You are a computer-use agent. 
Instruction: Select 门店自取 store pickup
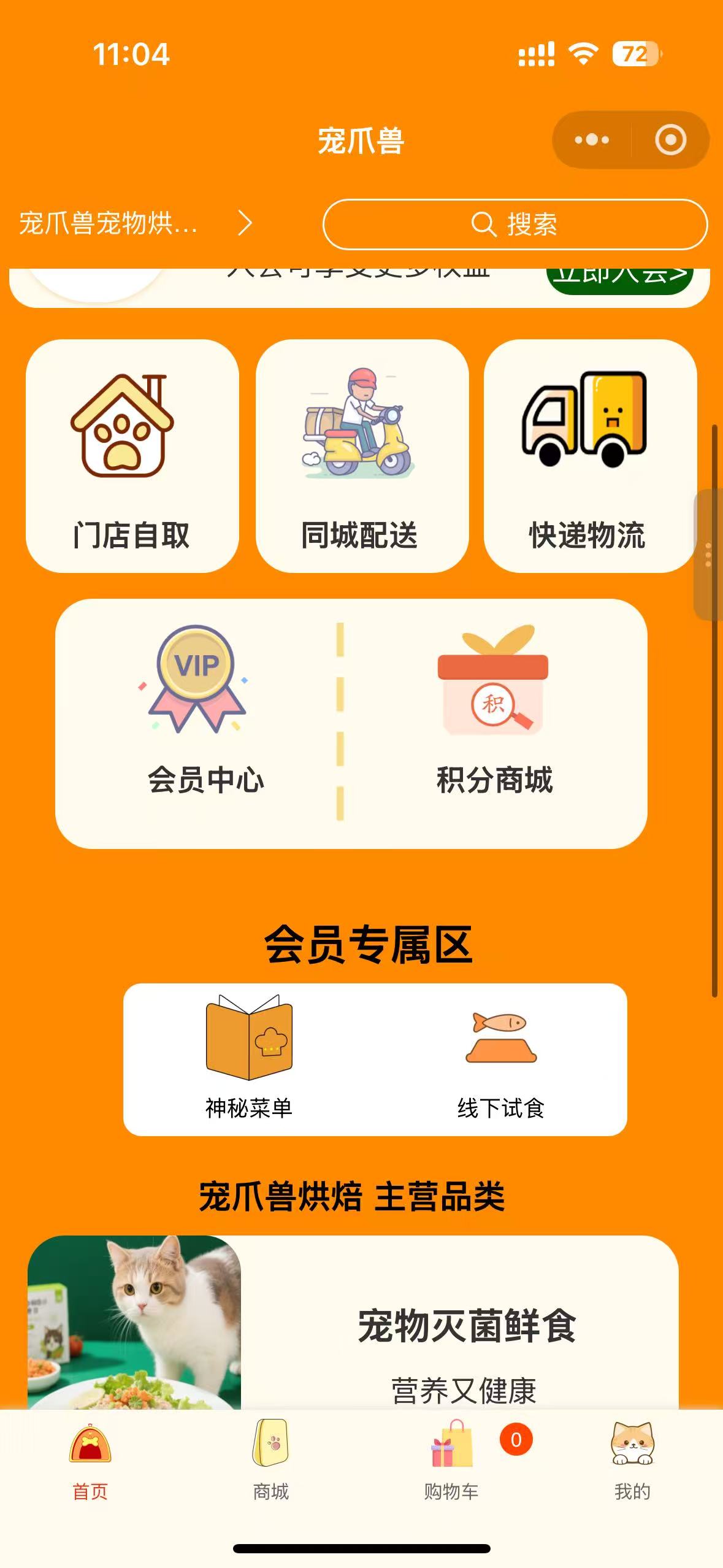[x=132, y=456]
